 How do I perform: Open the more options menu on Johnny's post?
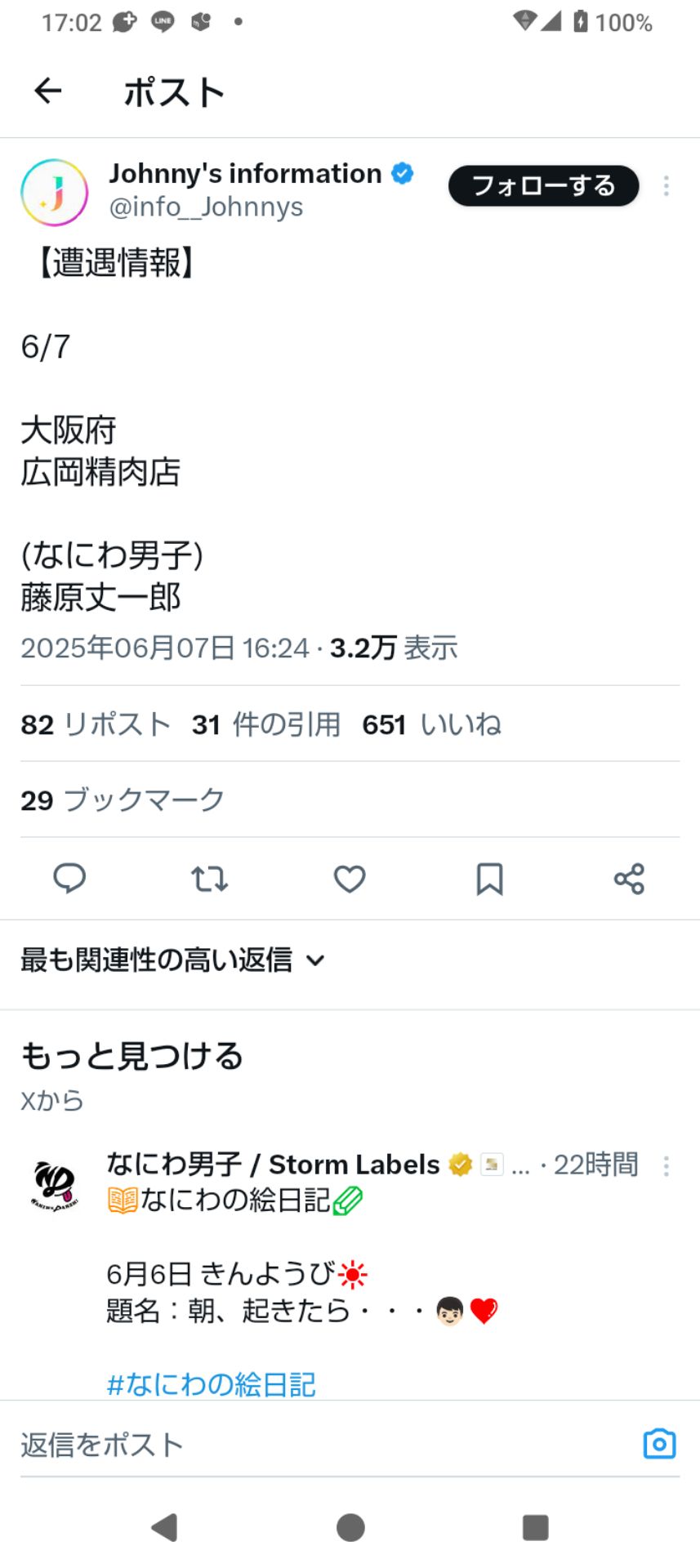667,186
